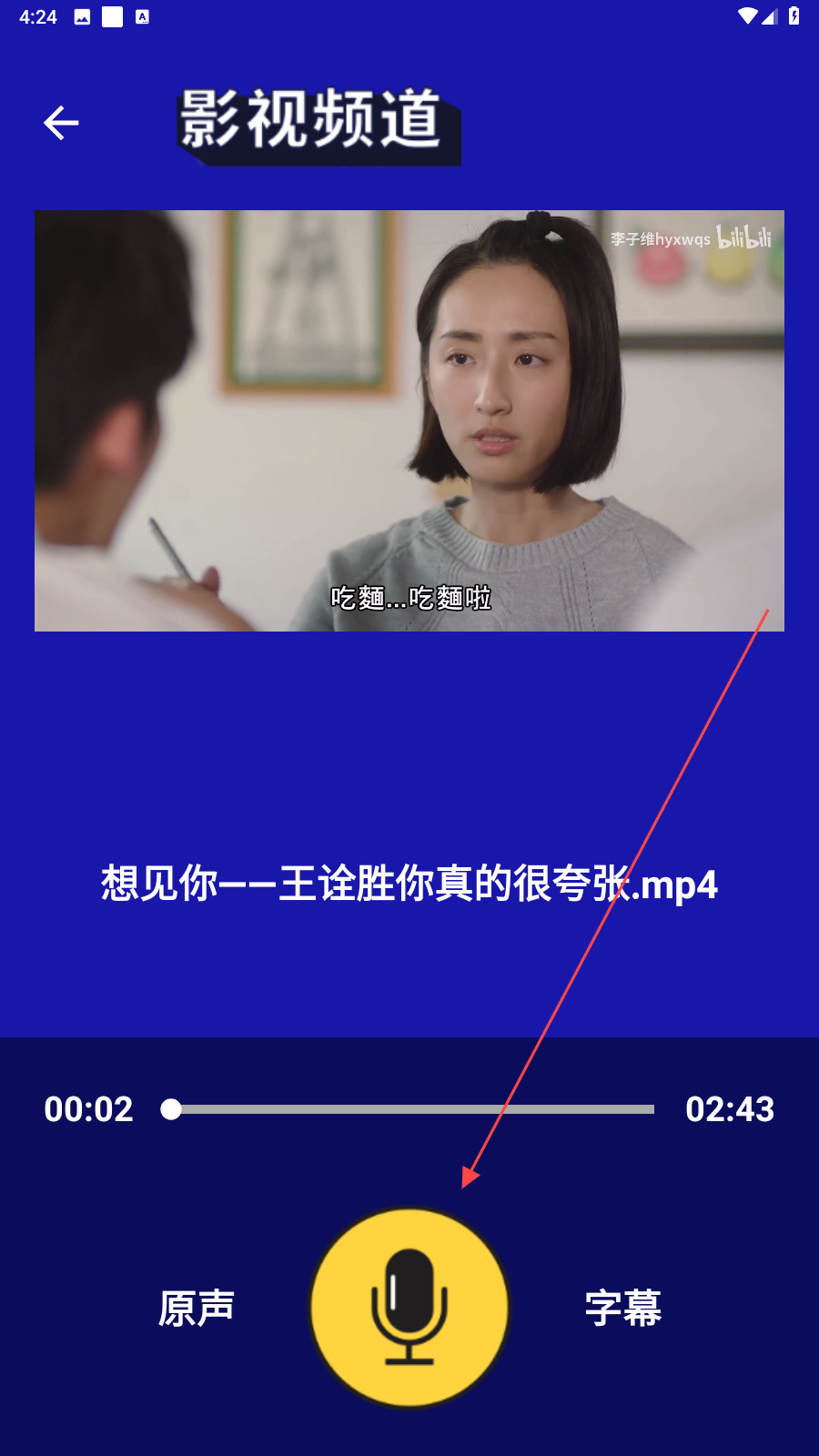This screenshot has height=1456, width=819.
Task: Tap the video preview
Action: point(409,420)
